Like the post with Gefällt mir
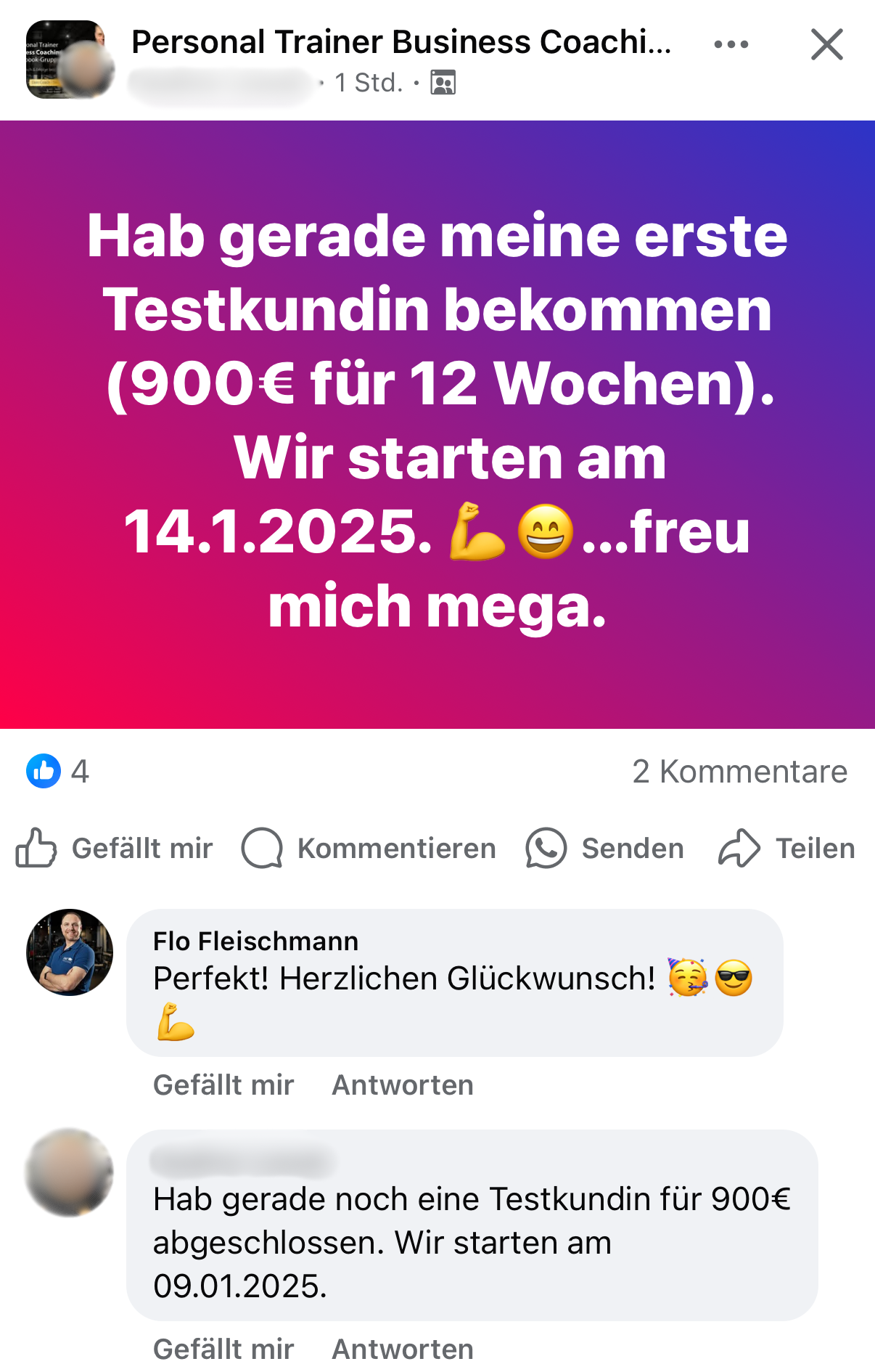The height and width of the screenshot is (1372, 875). 115,848
